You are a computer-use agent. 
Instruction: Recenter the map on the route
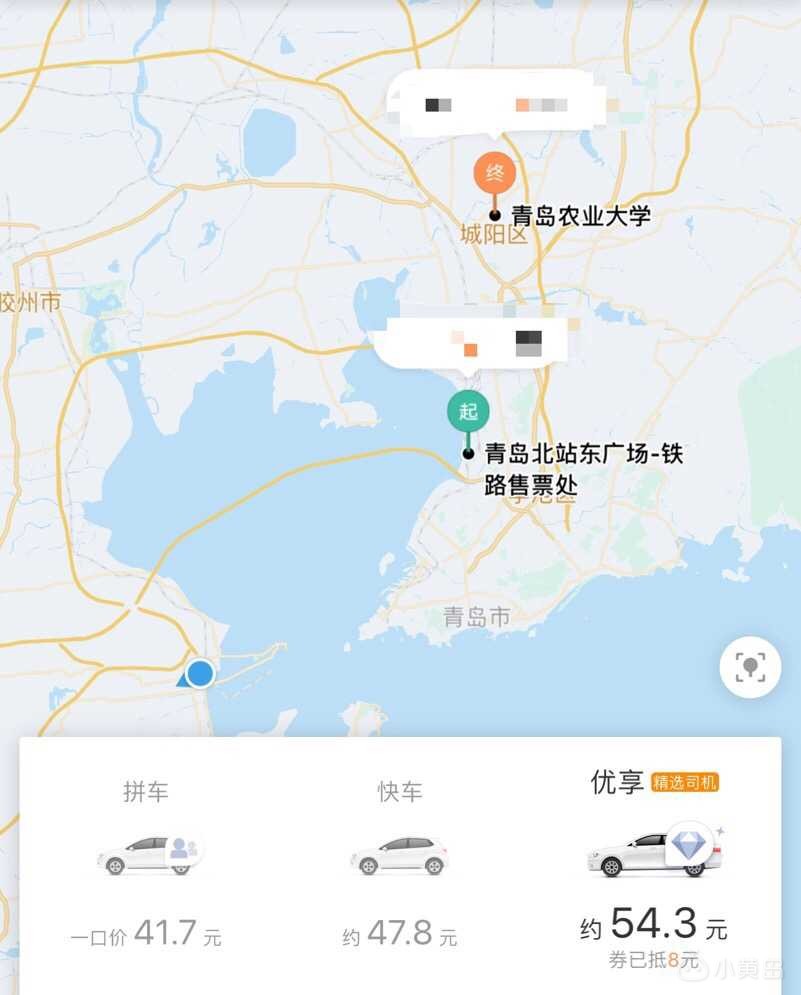(750, 666)
